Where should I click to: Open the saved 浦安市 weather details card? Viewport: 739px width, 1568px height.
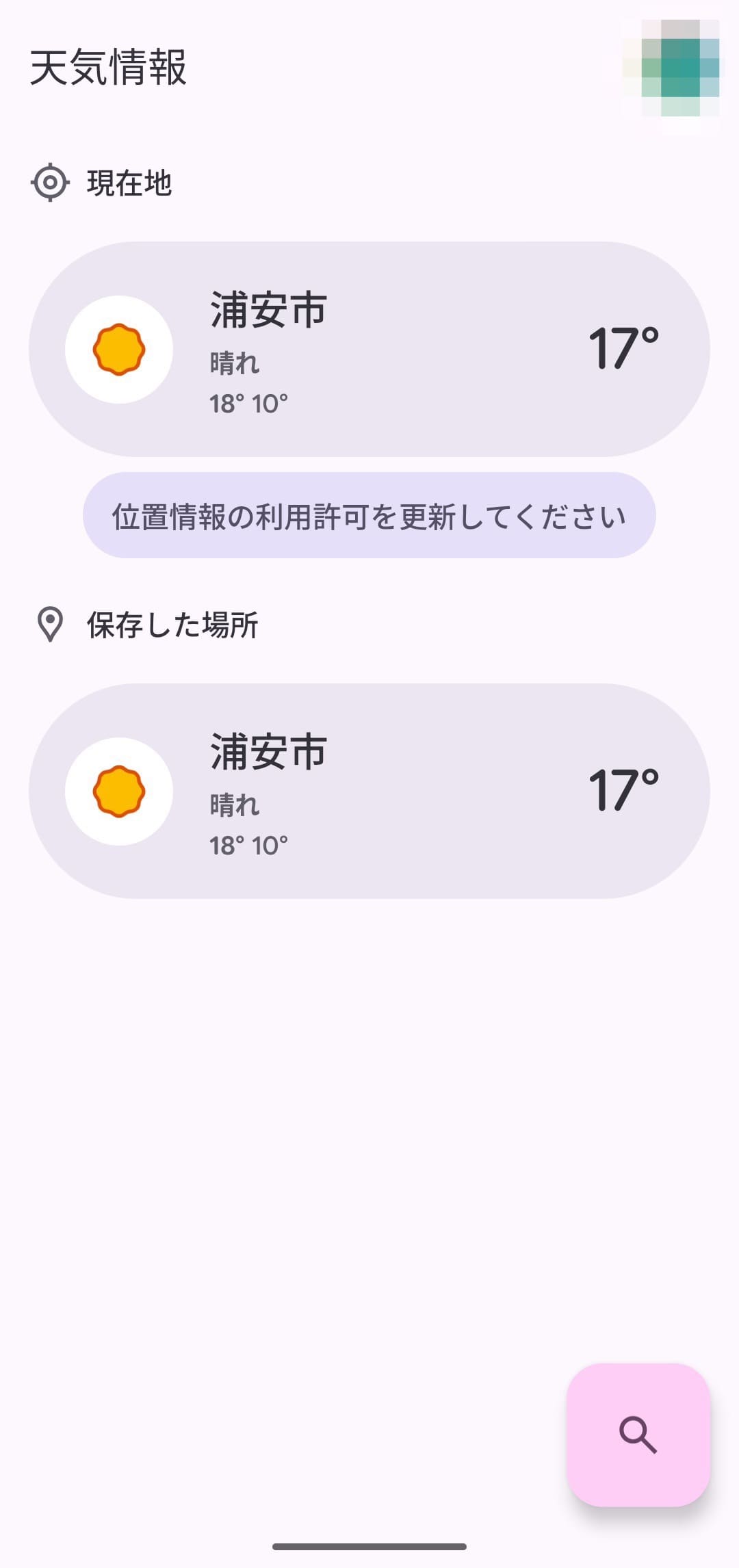tap(369, 790)
